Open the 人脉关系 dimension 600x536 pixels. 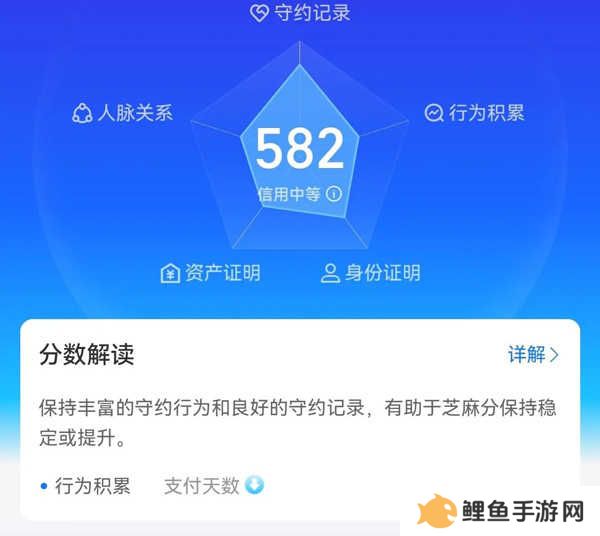[123, 113]
